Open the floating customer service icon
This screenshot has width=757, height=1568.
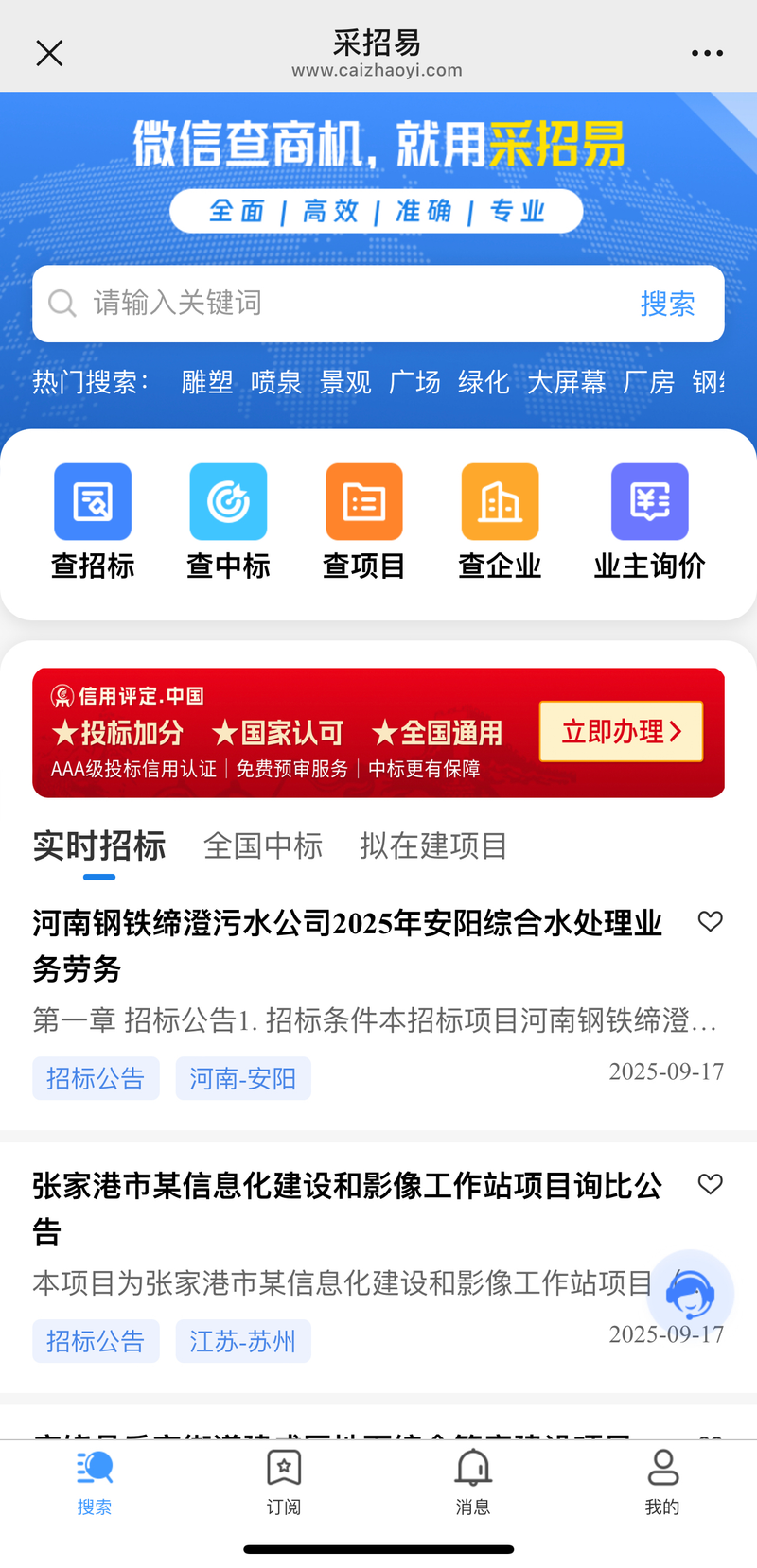tap(690, 1294)
